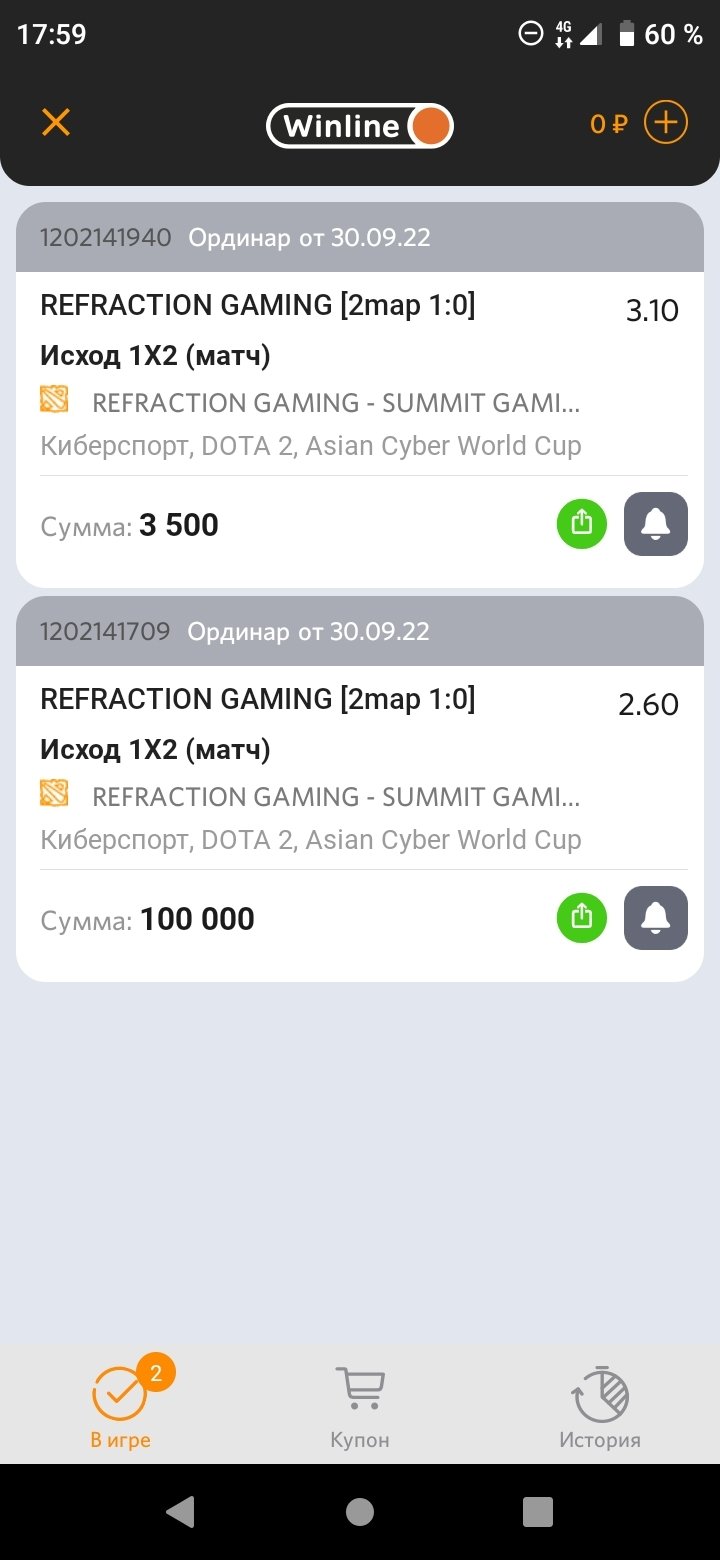Go back using the system back button
This screenshot has width=720, height=1560.
[180, 1511]
